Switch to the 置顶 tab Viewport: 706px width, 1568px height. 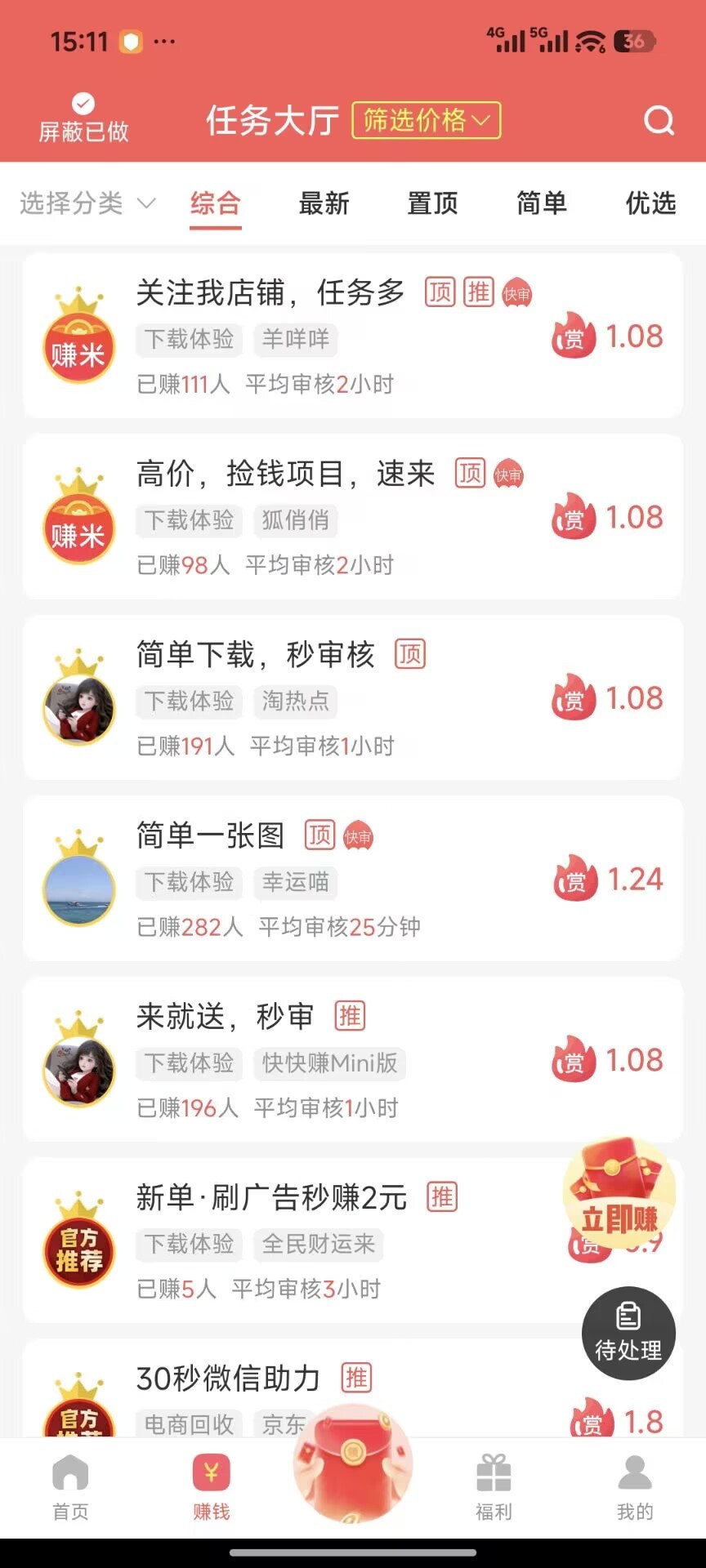coord(432,203)
